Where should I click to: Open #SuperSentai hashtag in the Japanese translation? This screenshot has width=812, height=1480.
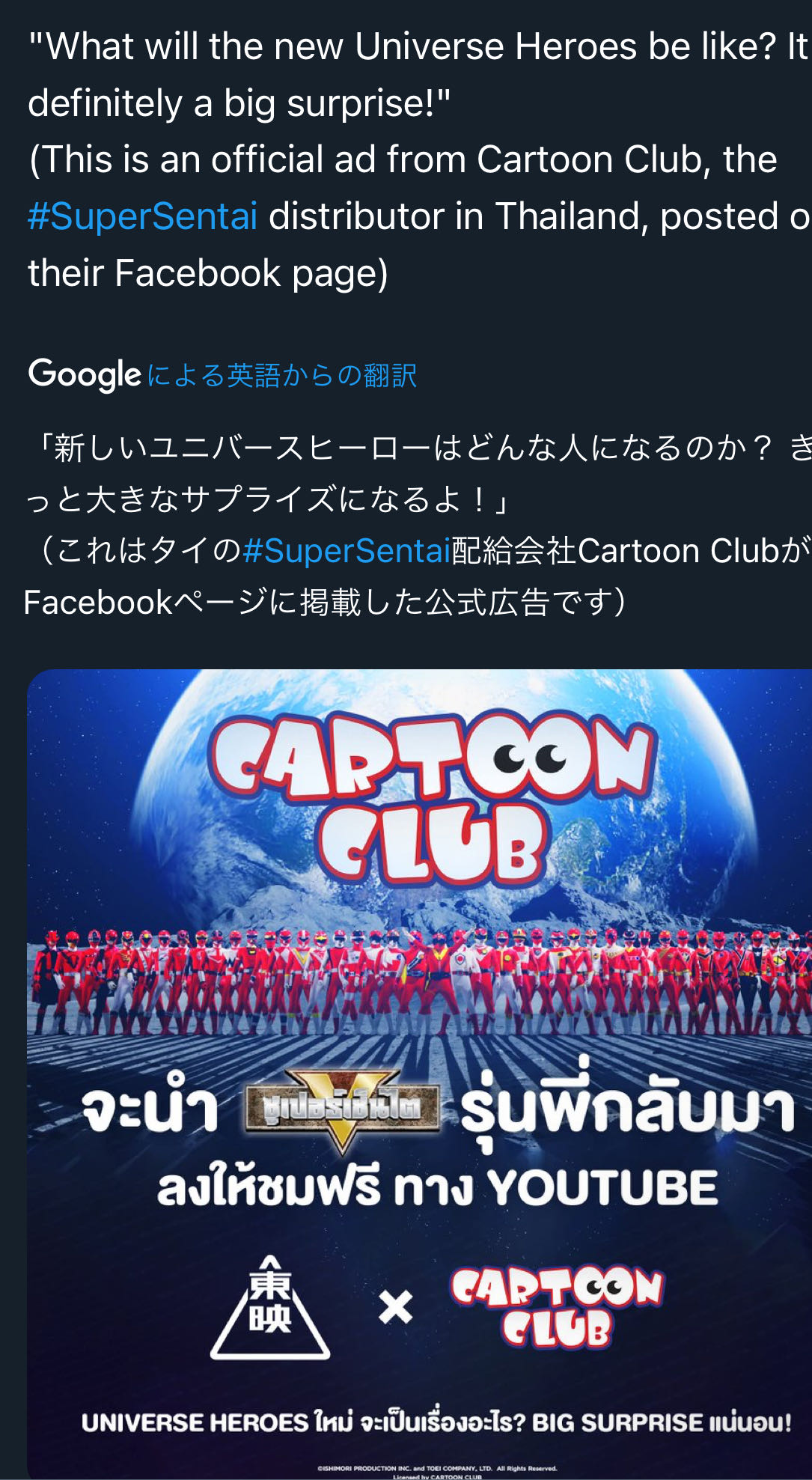(x=346, y=551)
